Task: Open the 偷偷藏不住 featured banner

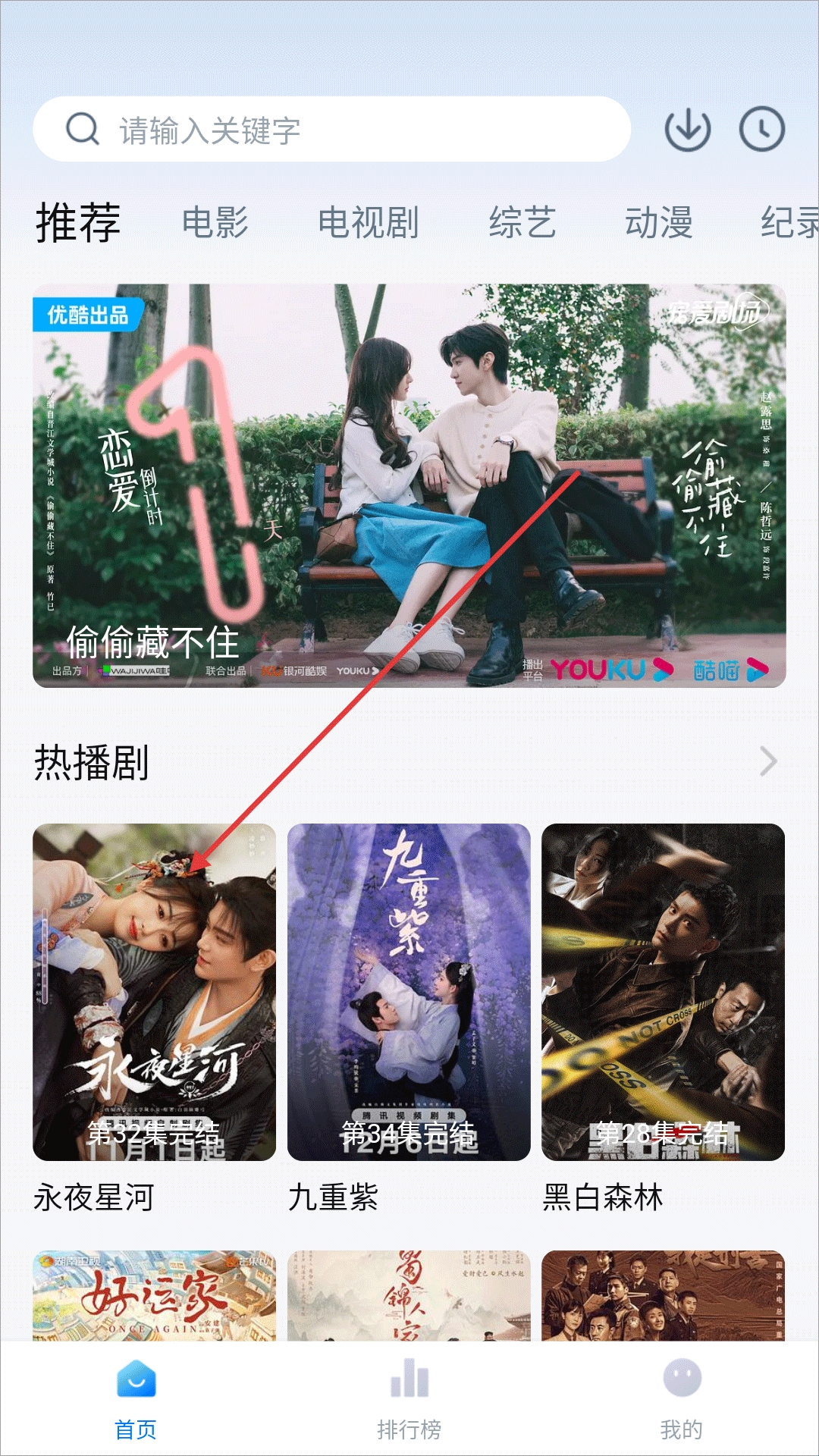Action: coord(409,486)
